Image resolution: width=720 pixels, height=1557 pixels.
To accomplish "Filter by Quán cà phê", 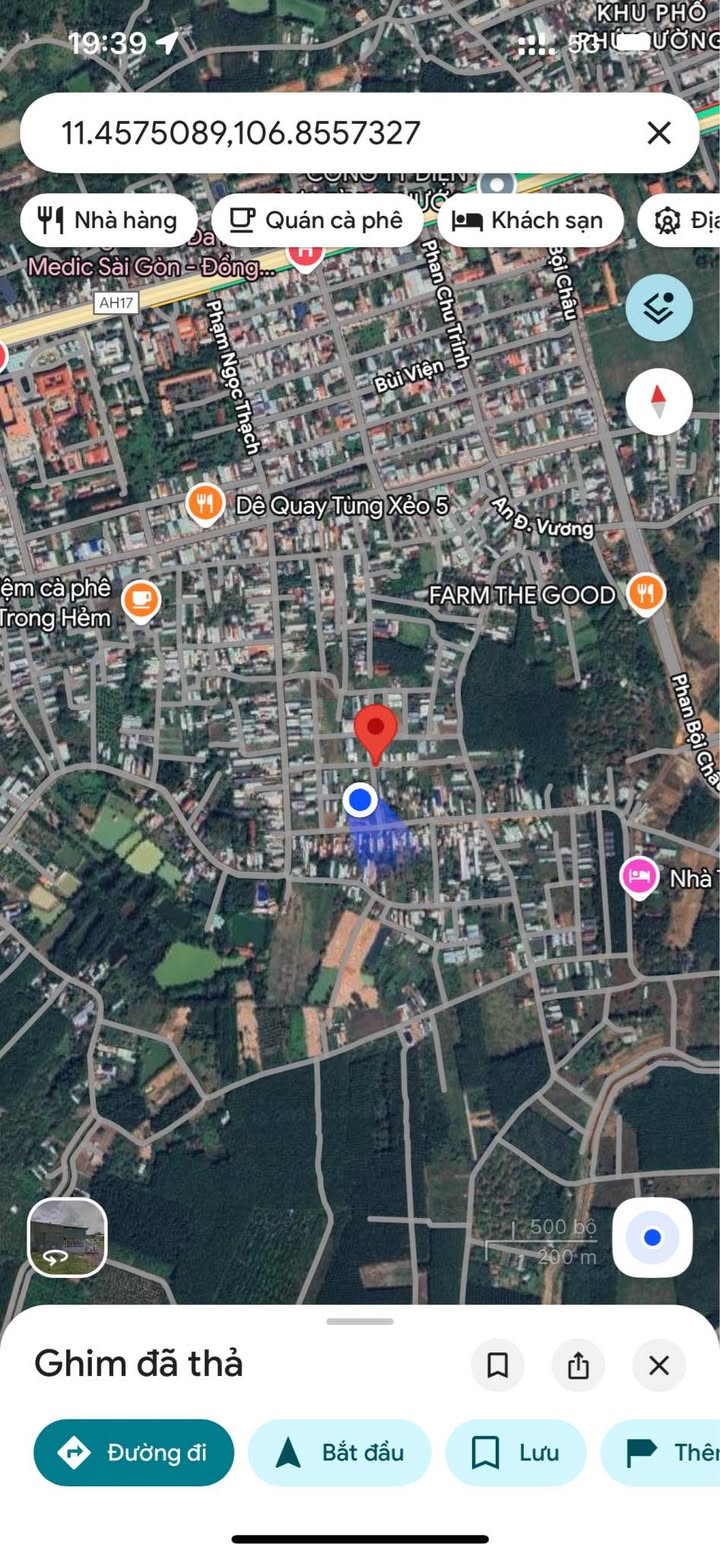I will tap(317, 220).
